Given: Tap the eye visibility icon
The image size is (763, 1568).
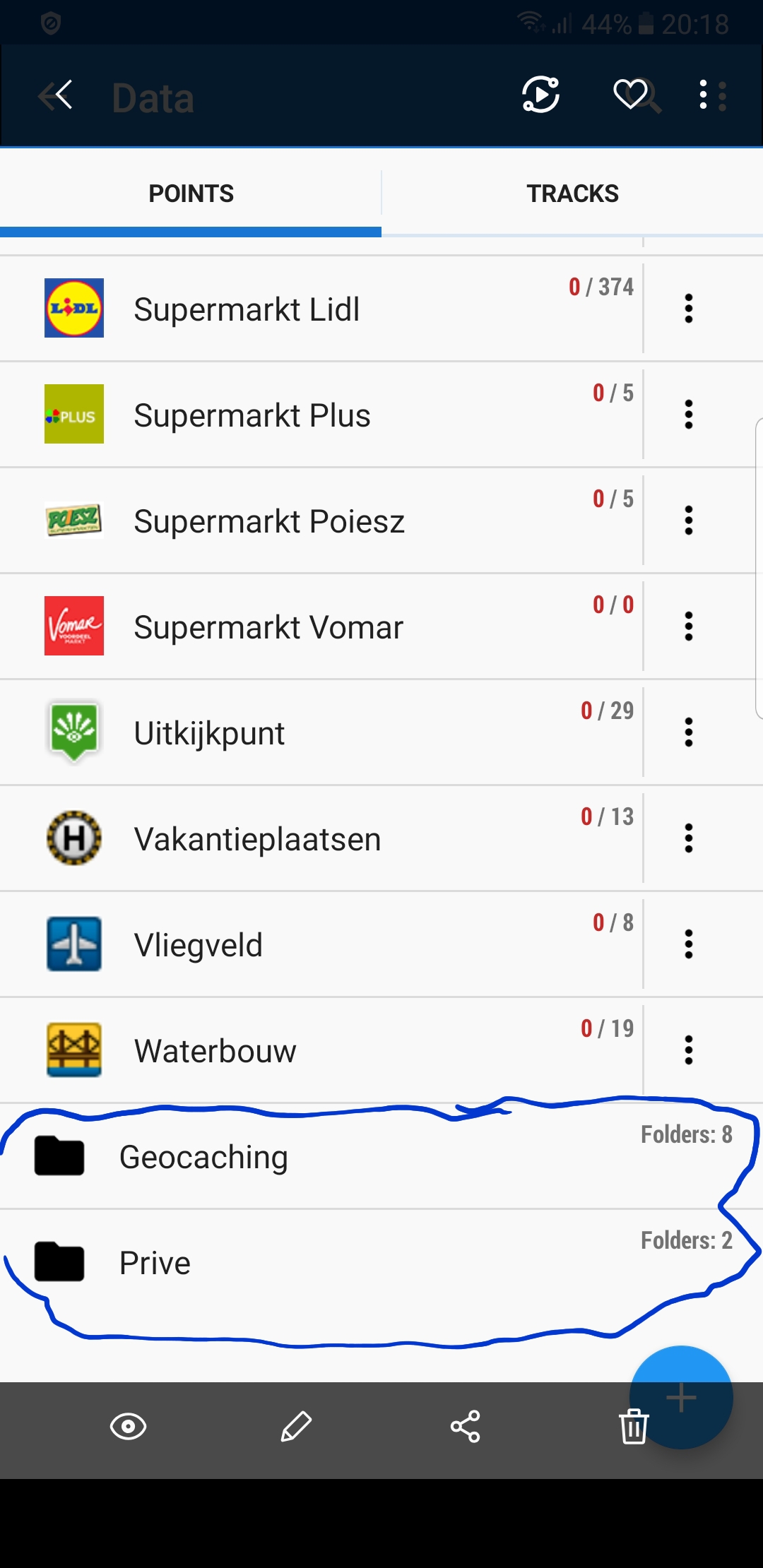Looking at the screenshot, I should click(x=128, y=1427).
